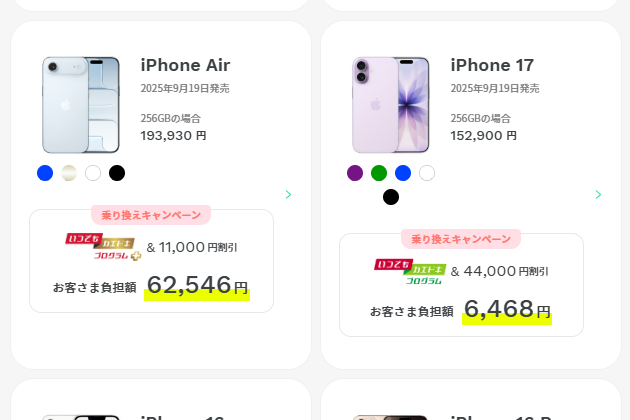Choose black color for iPhone 17
Viewport: 630px width, 420px height.
[x=391, y=197]
